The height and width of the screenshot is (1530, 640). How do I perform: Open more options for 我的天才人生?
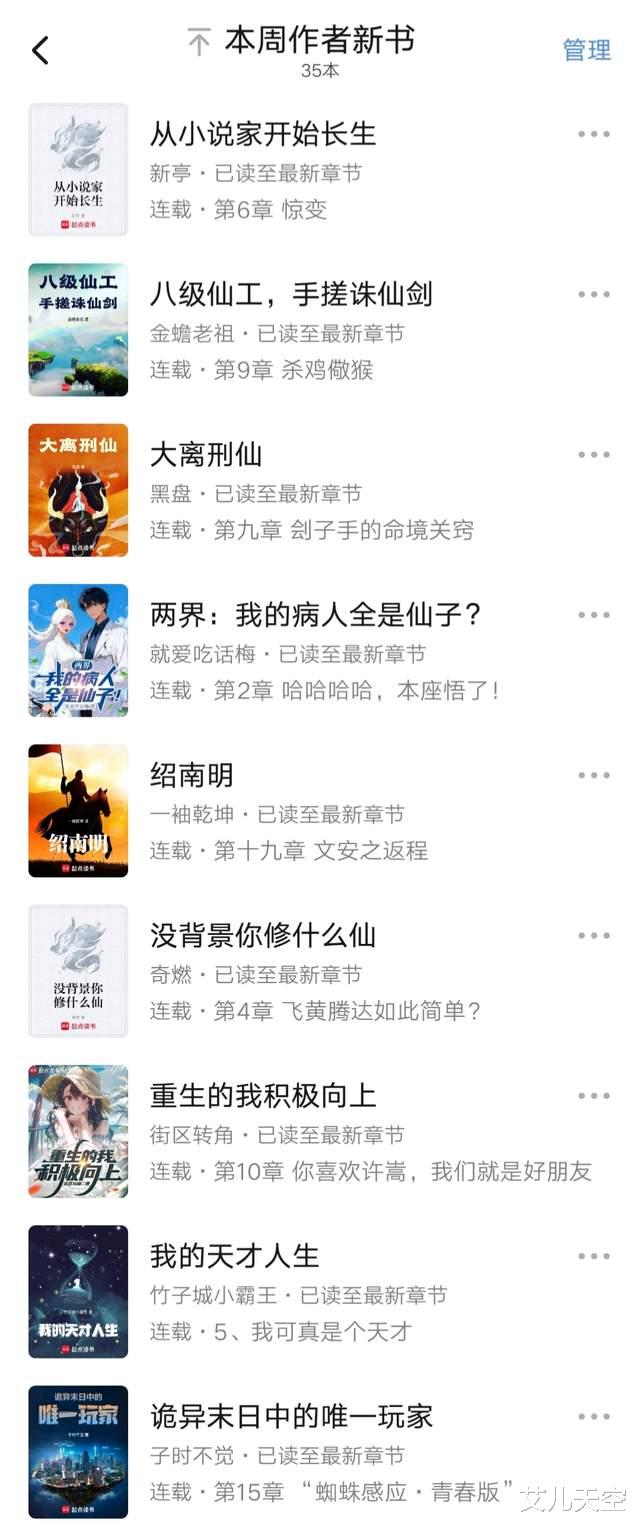click(593, 1256)
